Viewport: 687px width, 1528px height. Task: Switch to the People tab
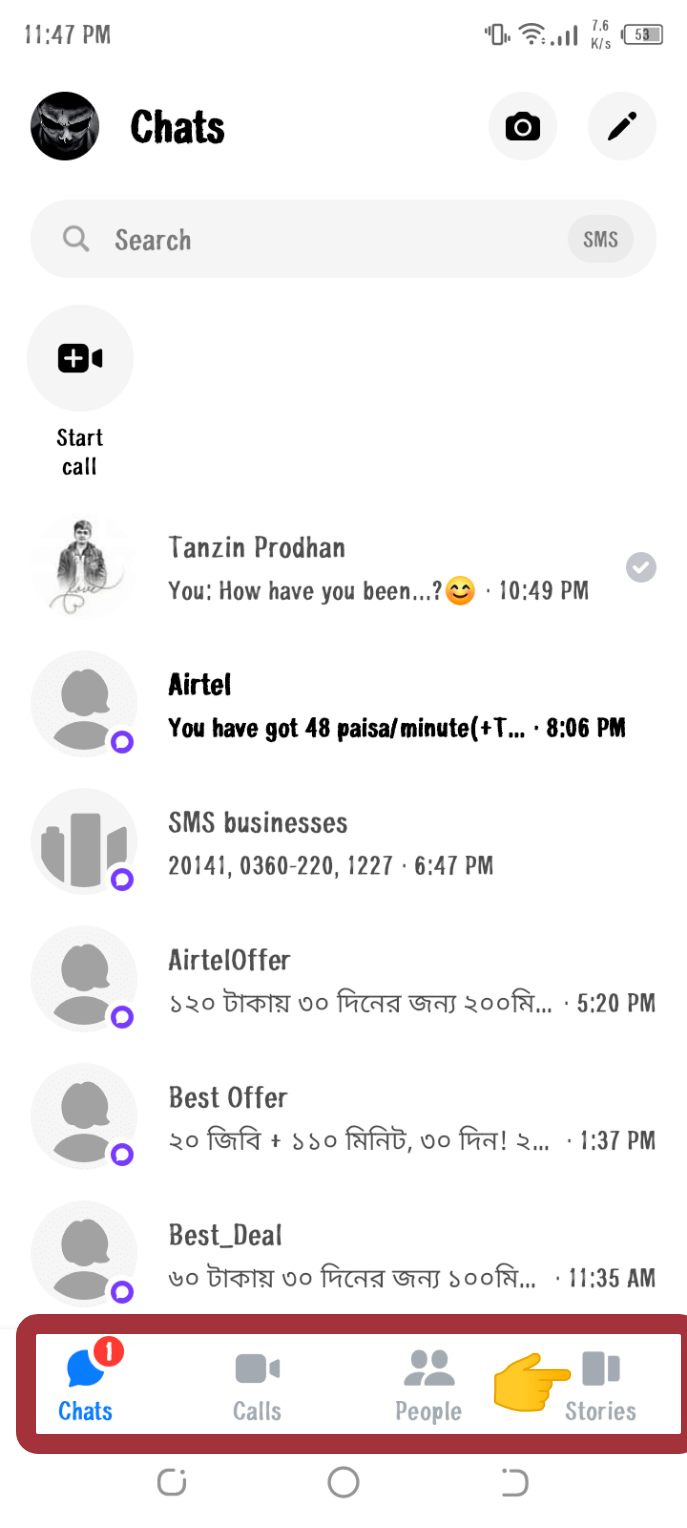(428, 1385)
